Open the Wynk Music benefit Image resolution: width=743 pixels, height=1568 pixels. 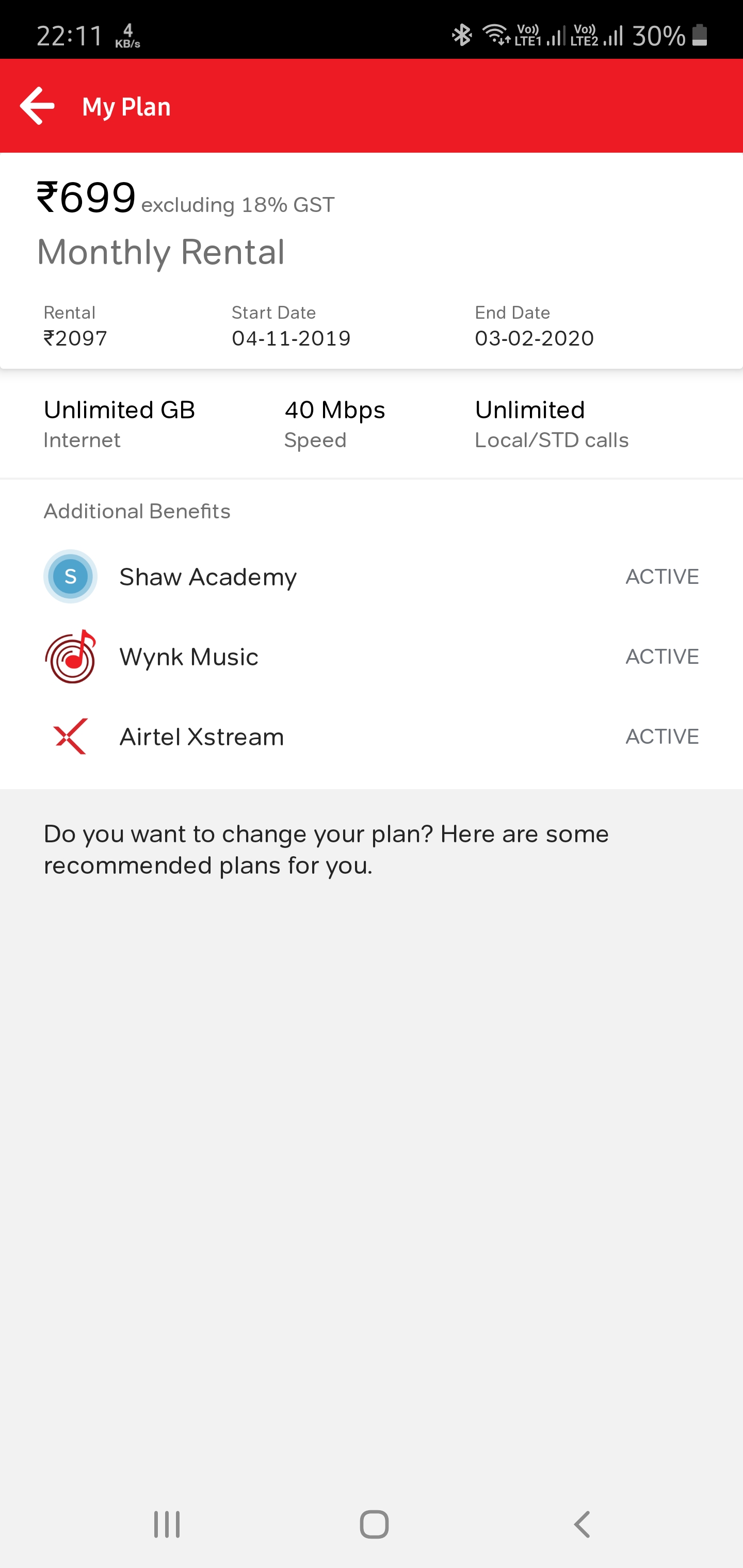tap(189, 657)
